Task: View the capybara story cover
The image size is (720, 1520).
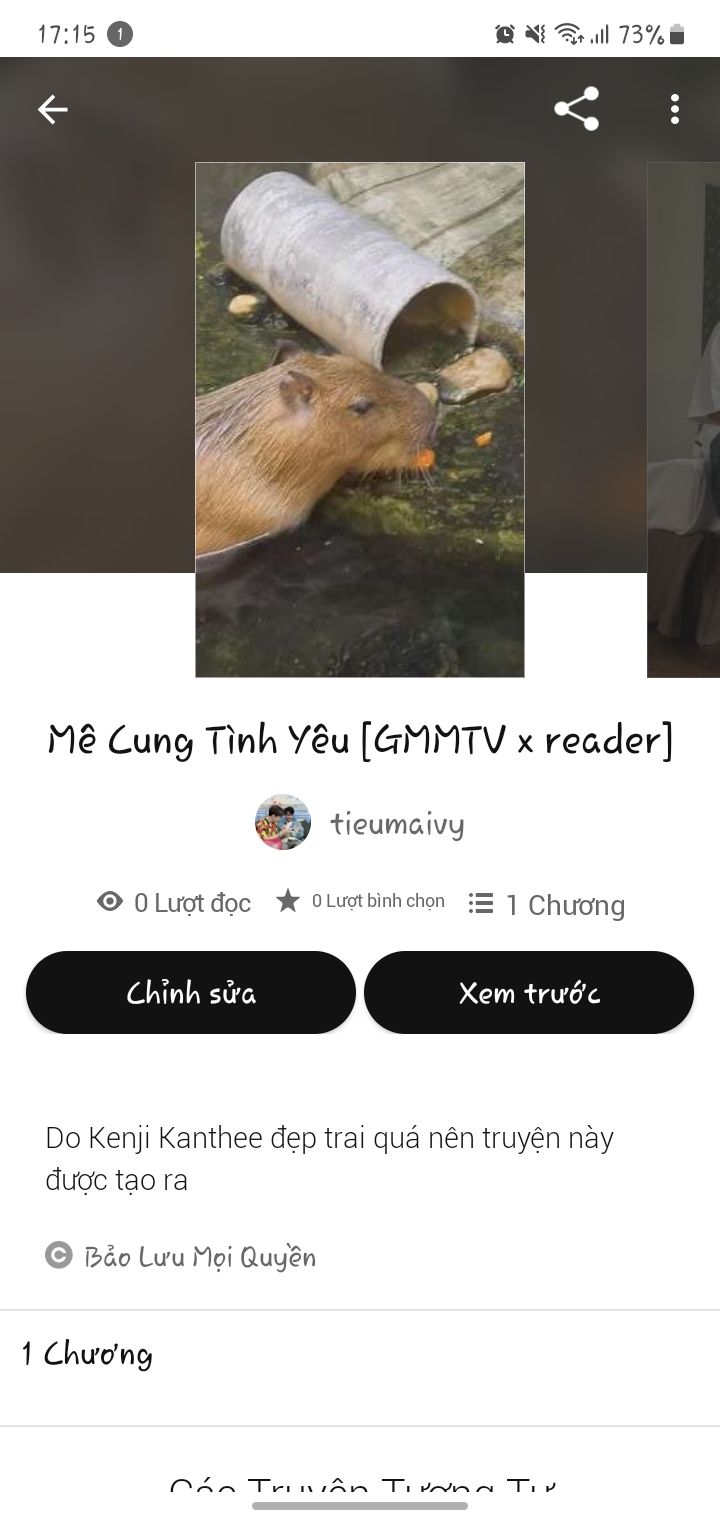Action: point(360,420)
